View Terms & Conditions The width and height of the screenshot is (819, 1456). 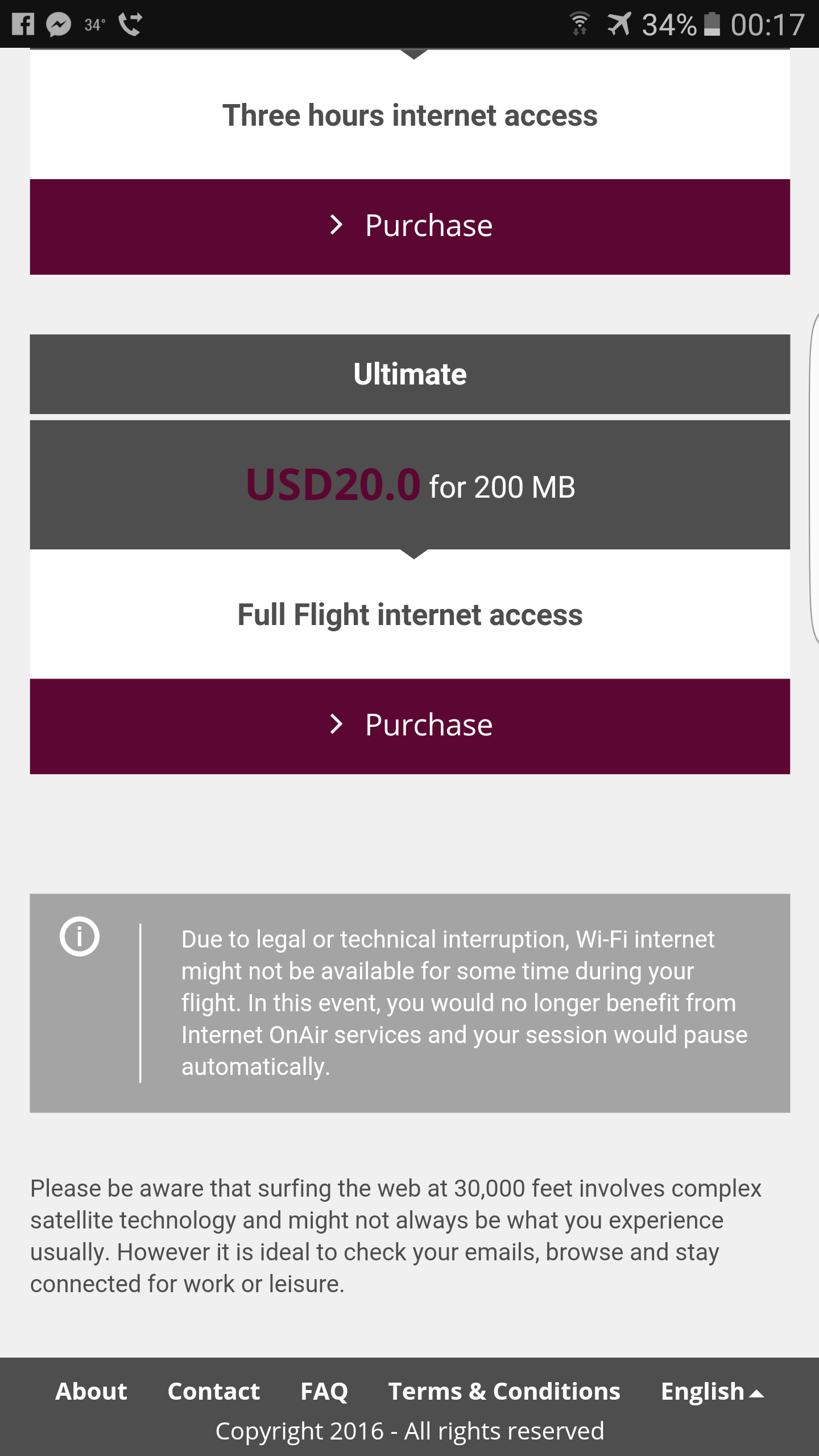[x=504, y=1391]
